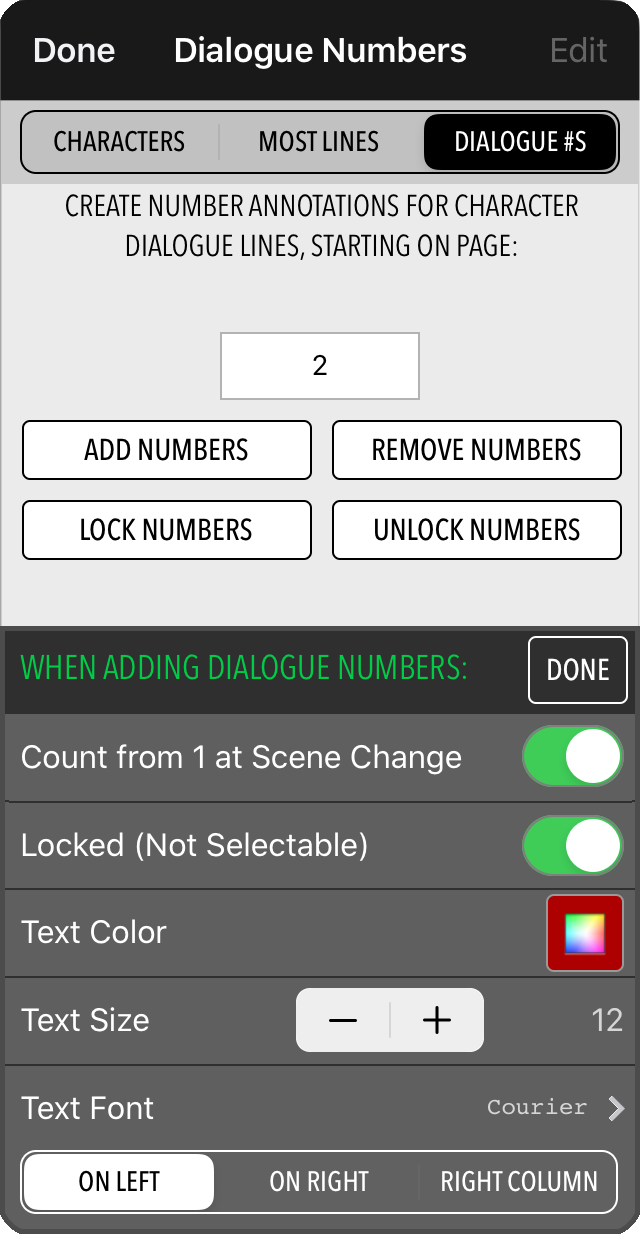Close the options panel with DONE

(578, 670)
